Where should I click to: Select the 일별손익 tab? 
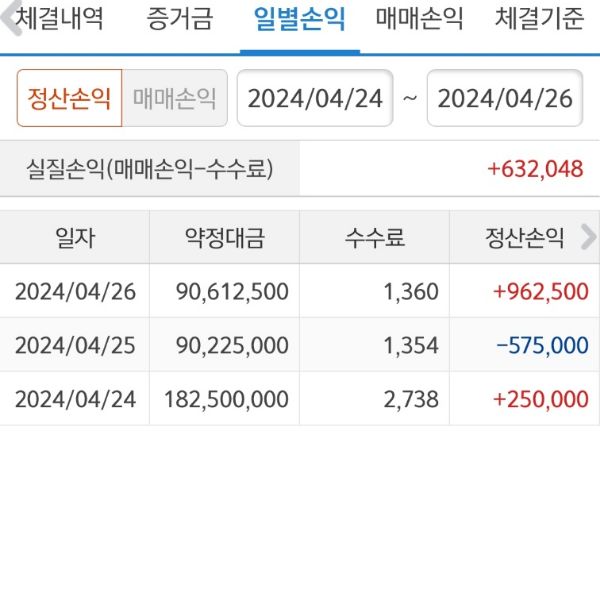click(300, 18)
